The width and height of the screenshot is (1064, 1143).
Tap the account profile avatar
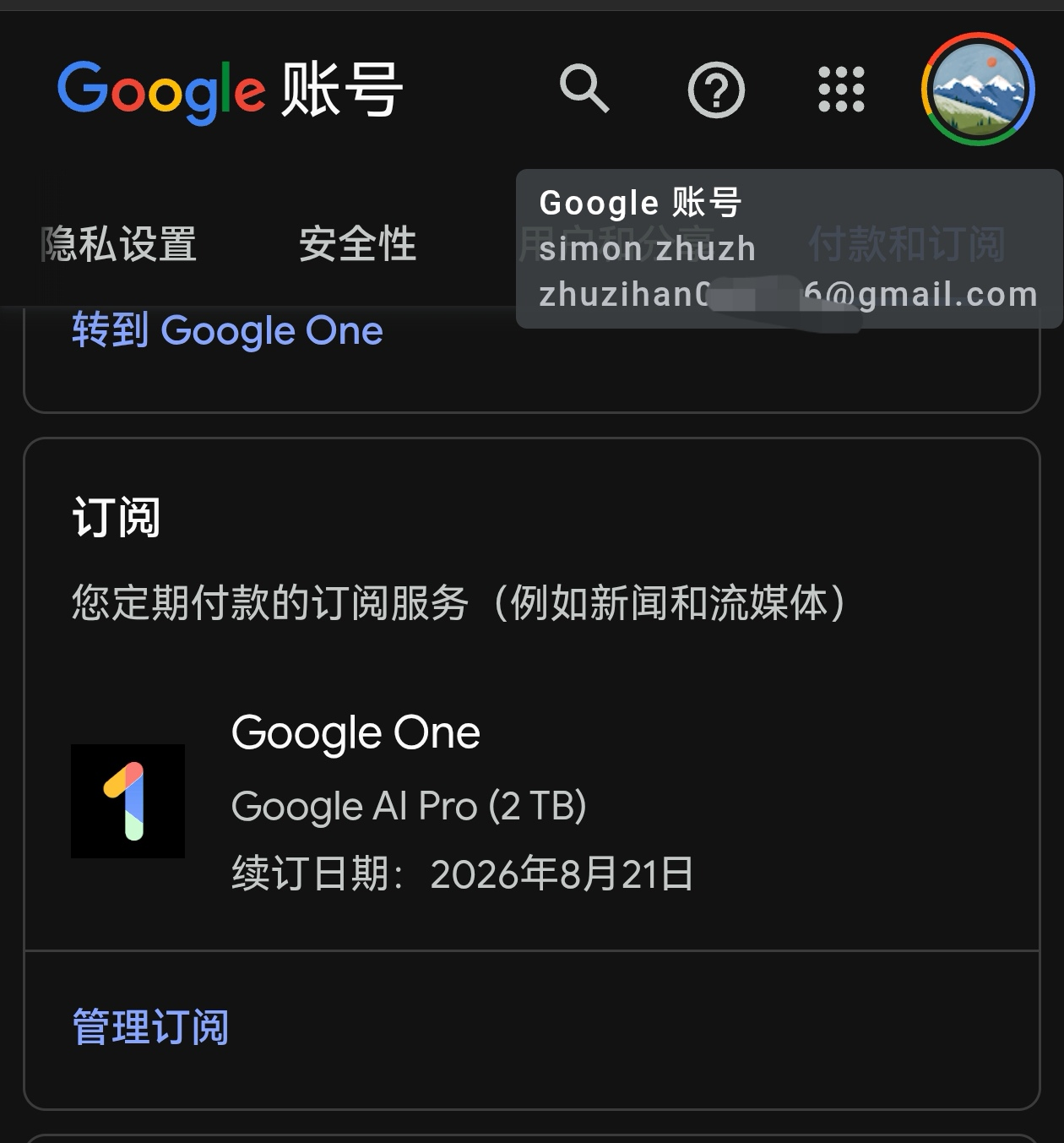coord(978,90)
